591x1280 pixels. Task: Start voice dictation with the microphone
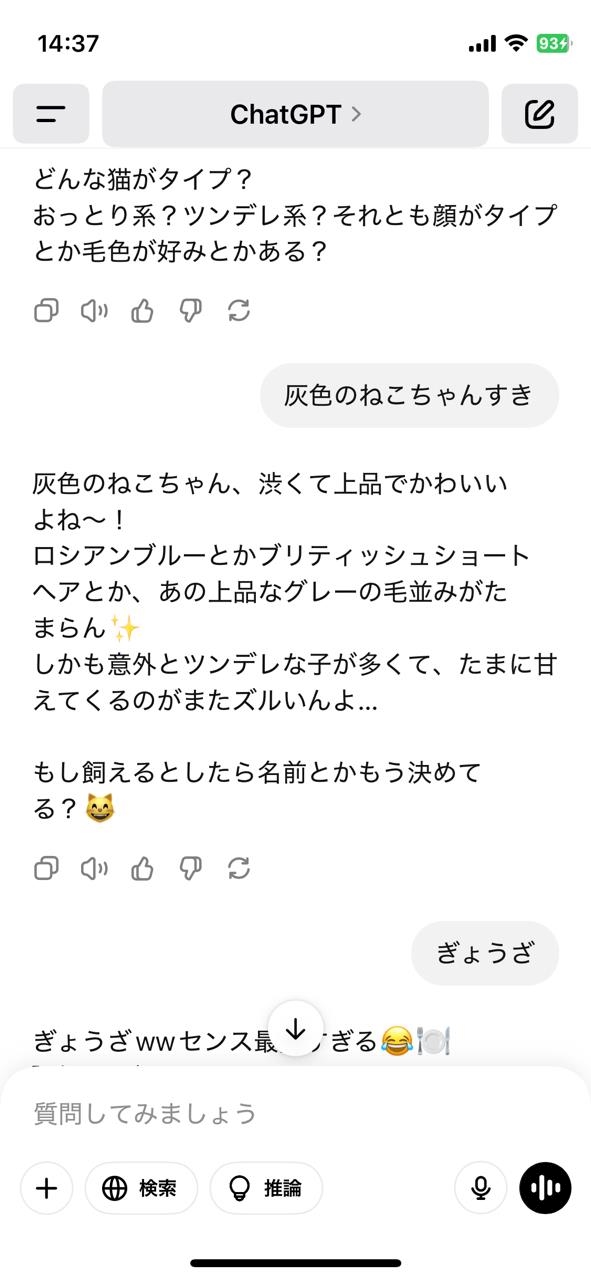(481, 1188)
